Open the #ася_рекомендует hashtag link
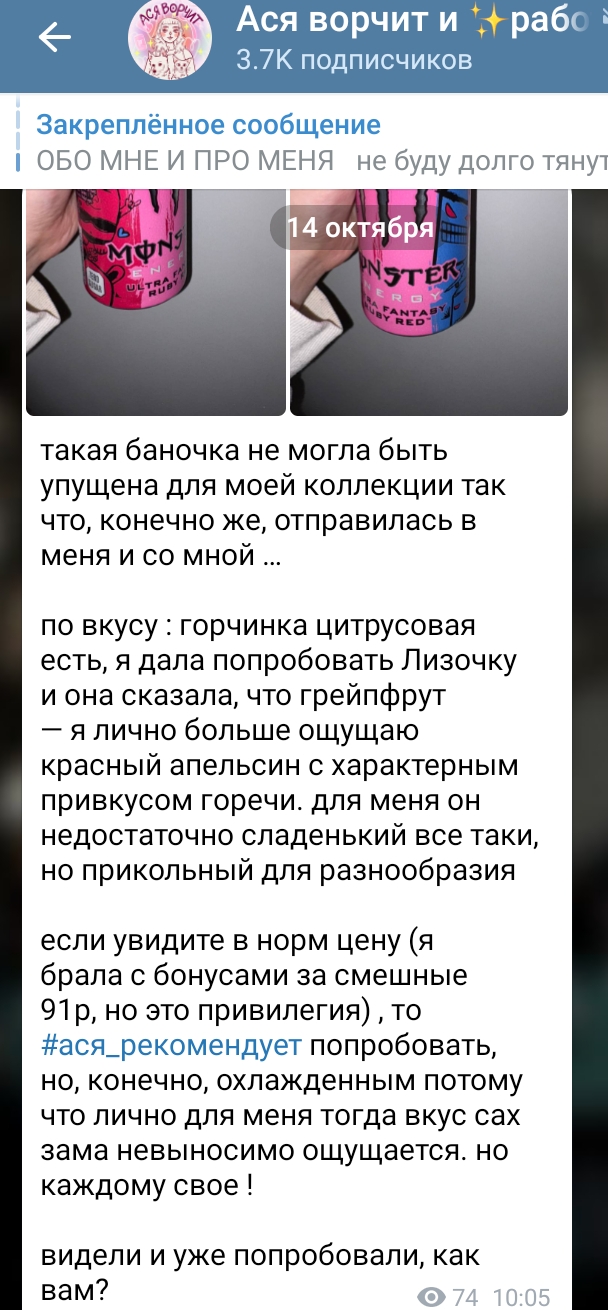The width and height of the screenshot is (608, 1310). click(171, 1046)
